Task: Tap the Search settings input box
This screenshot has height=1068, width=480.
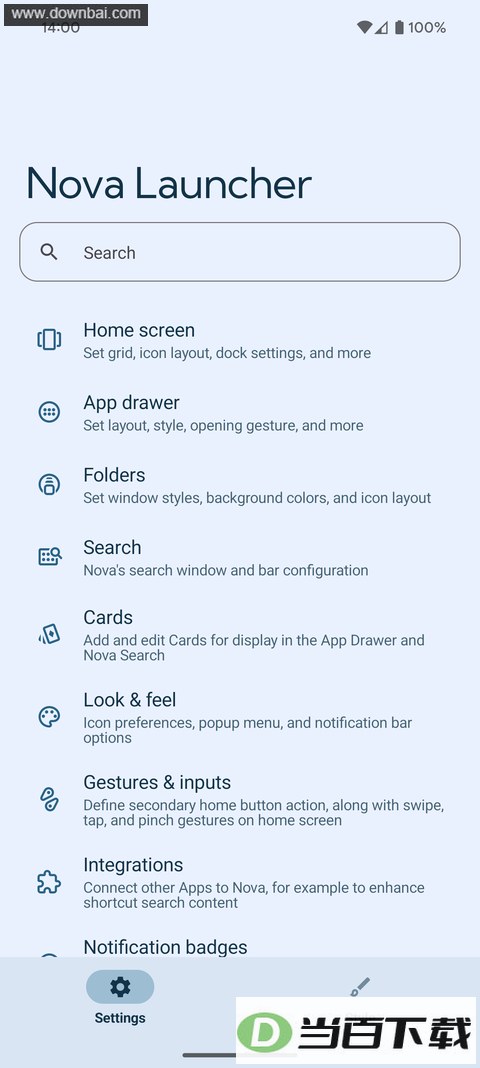Action: click(240, 252)
